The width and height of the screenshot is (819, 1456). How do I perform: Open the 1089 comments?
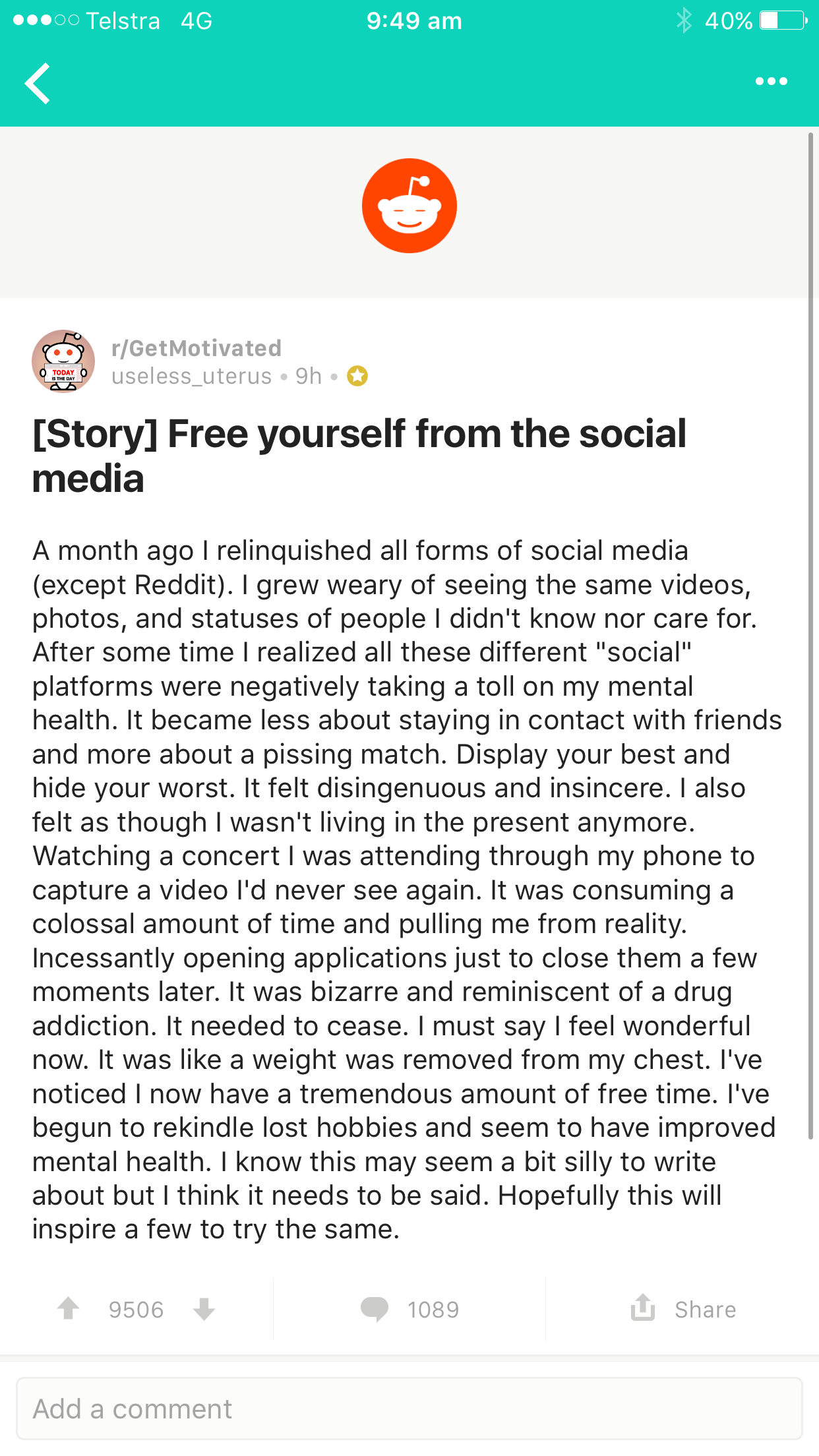click(409, 1309)
